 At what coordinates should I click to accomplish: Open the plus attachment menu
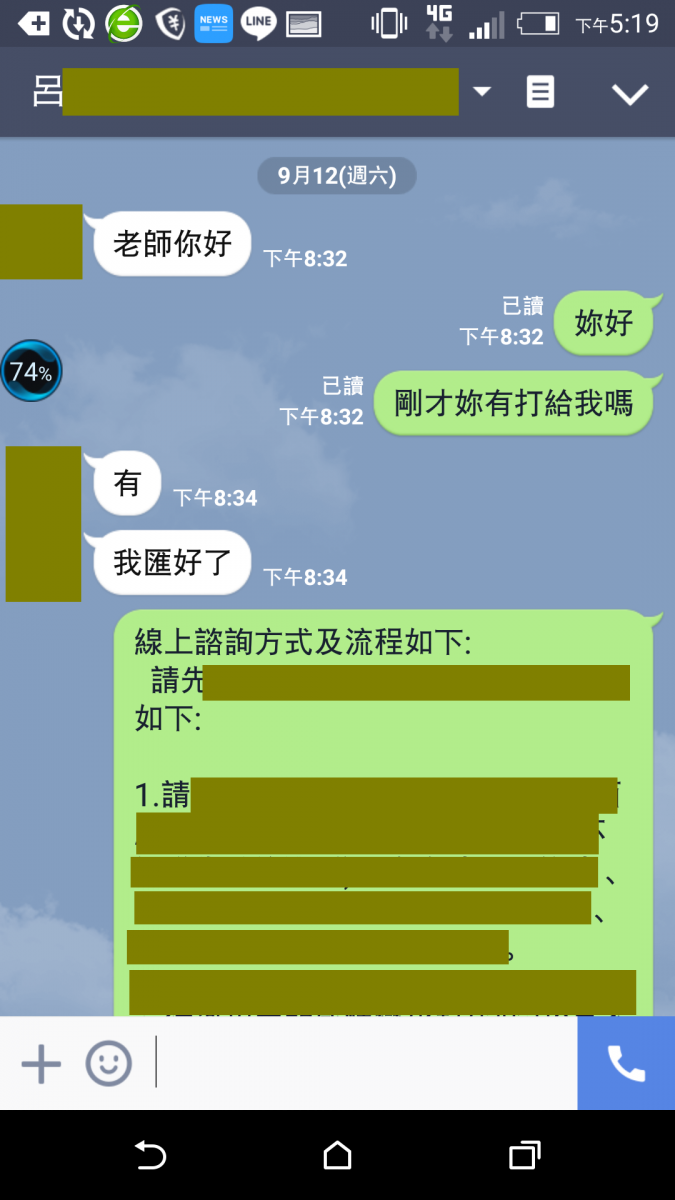coord(41,1063)
